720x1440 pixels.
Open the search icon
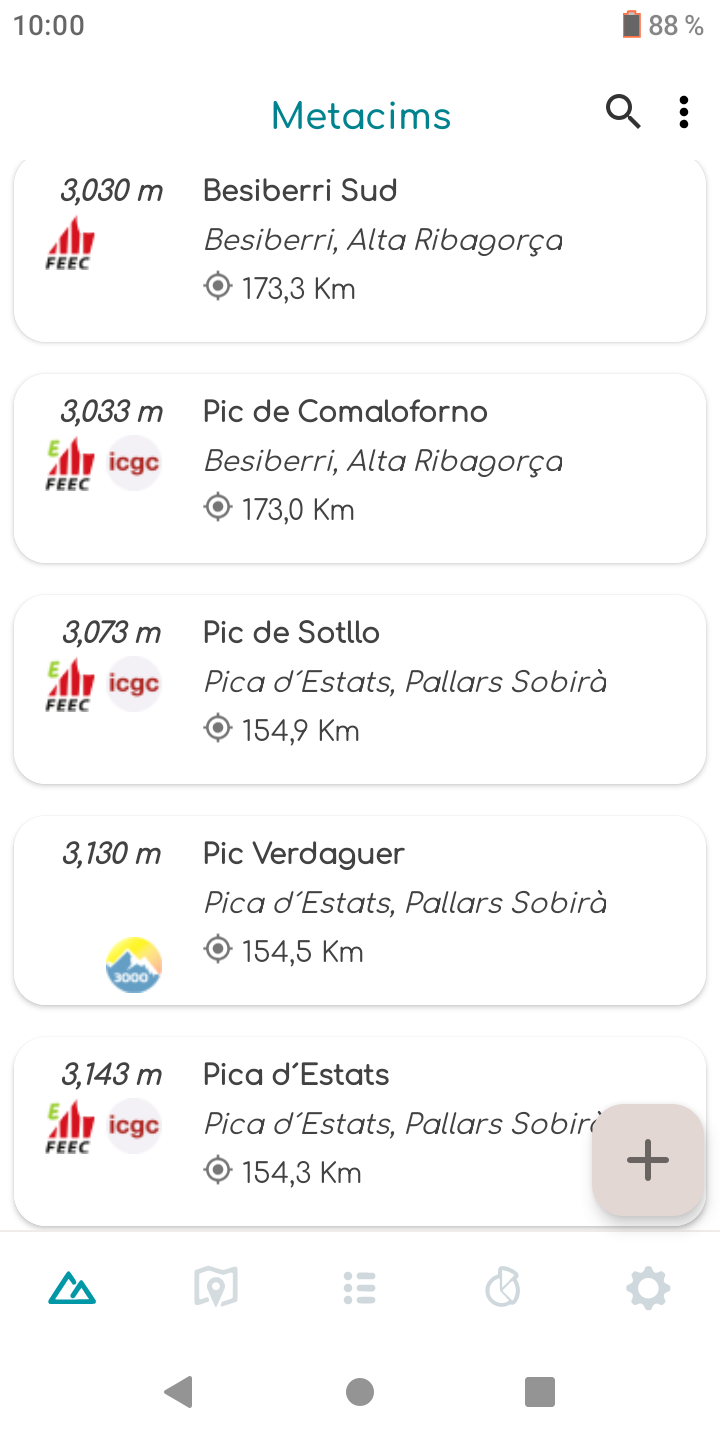pyautogui.click(x=623, y=113)
